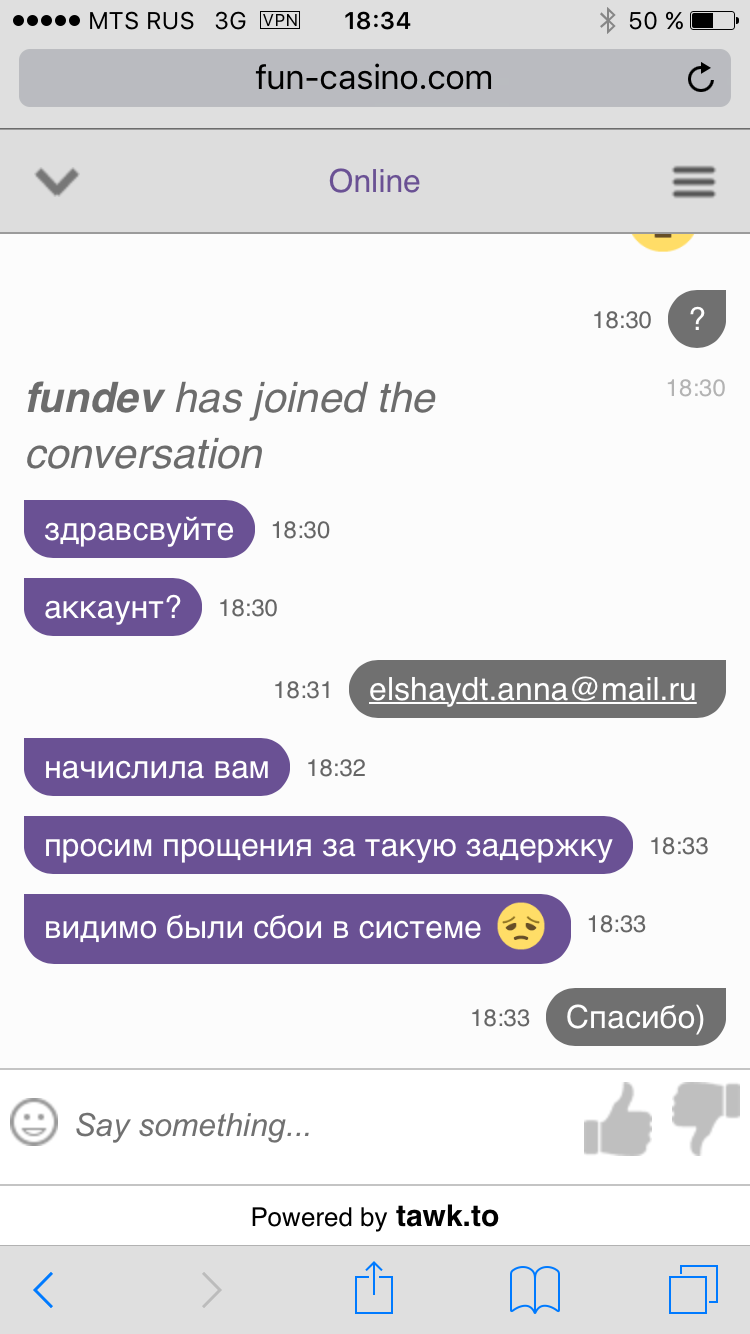Open Safari bookmarks
The width and height of the screenshot is (750, 1334).
(535, 1290)
